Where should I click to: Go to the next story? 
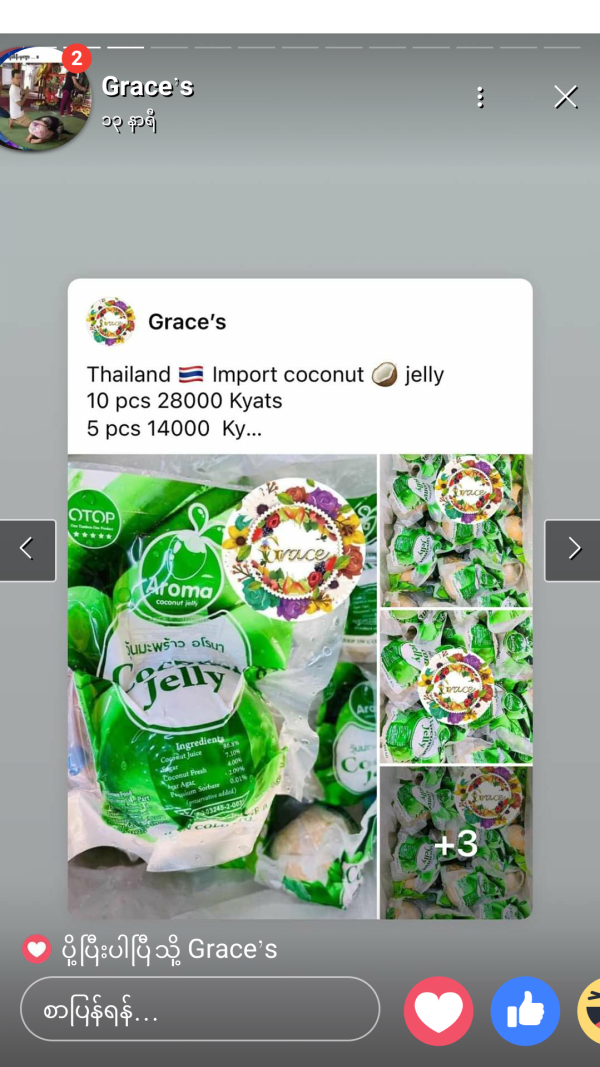572,549
